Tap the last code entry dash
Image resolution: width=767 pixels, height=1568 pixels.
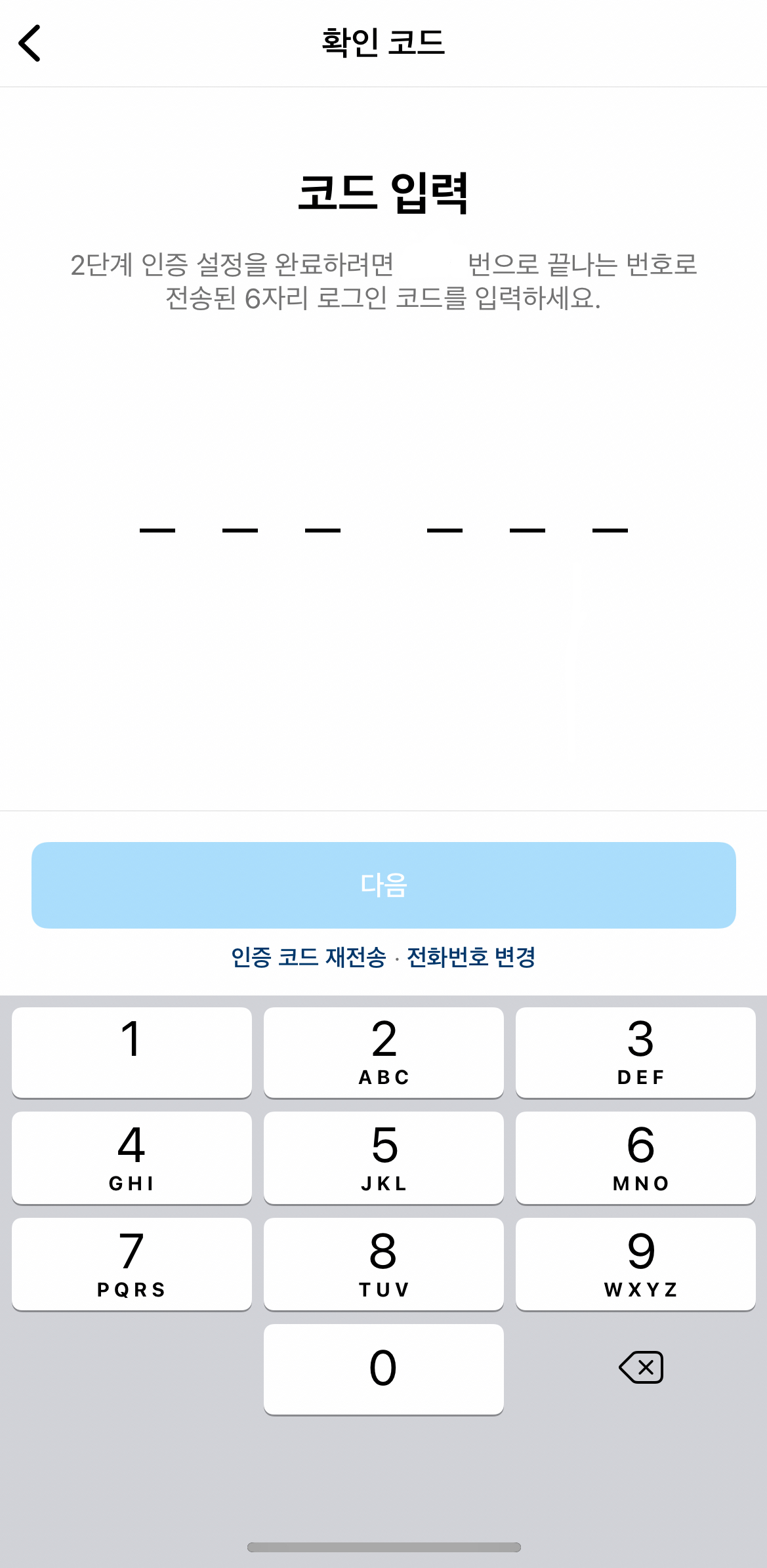pos(610,529)
